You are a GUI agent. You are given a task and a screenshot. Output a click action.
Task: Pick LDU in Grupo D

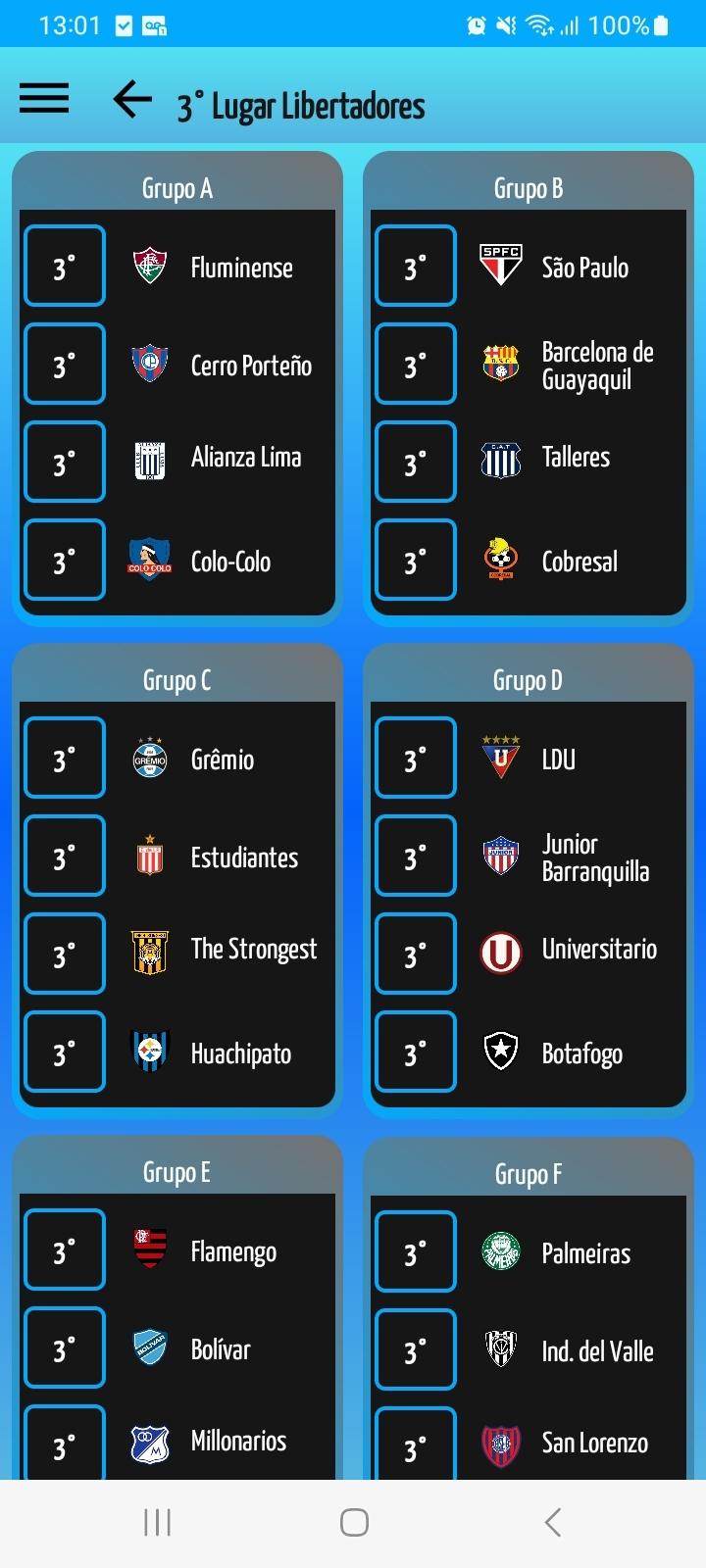[529, 758]
